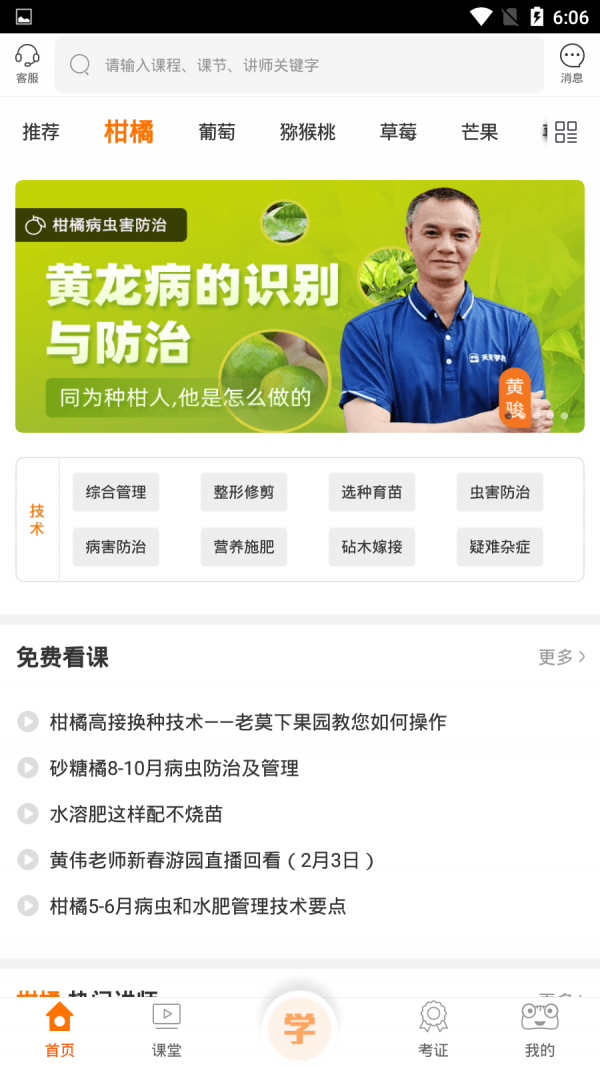
Task: Select the 猕猴桃 category tab
Action: pyautogui.click(x=307, y=131)
